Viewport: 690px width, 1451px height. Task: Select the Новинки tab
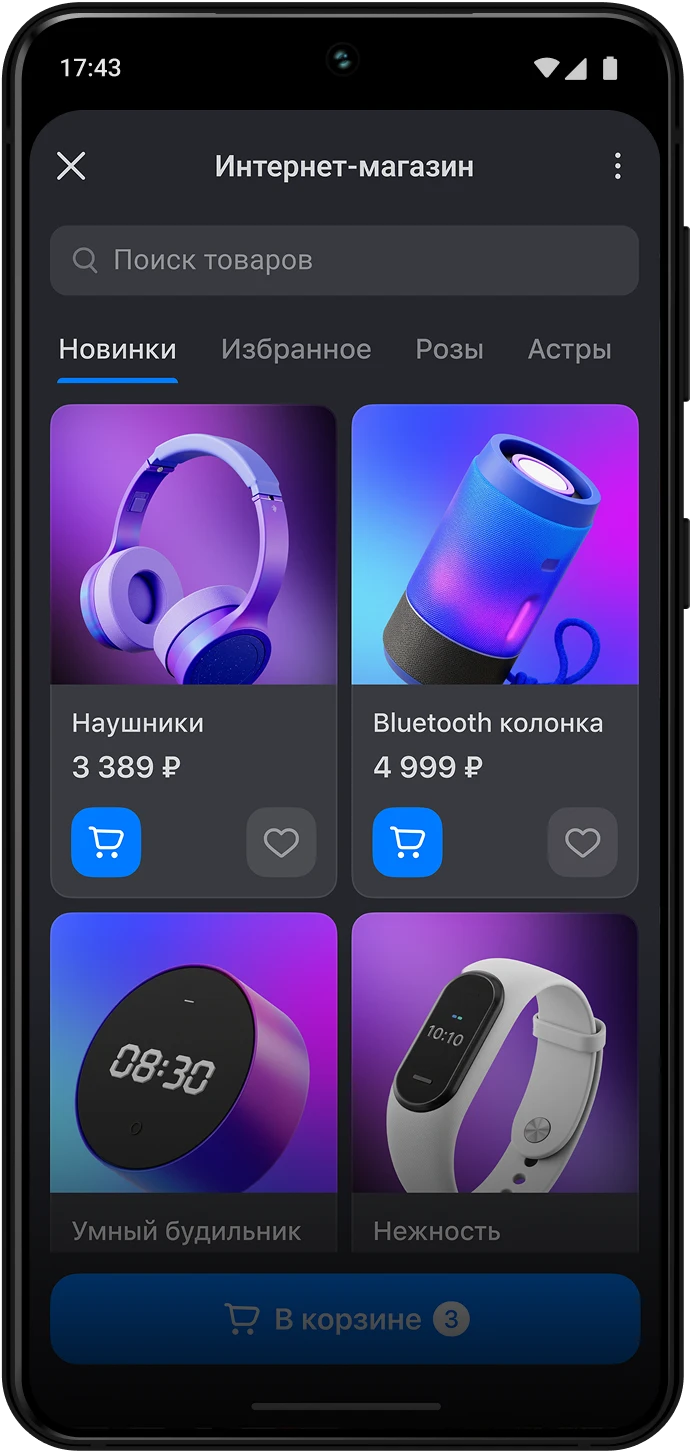point(118,350)
